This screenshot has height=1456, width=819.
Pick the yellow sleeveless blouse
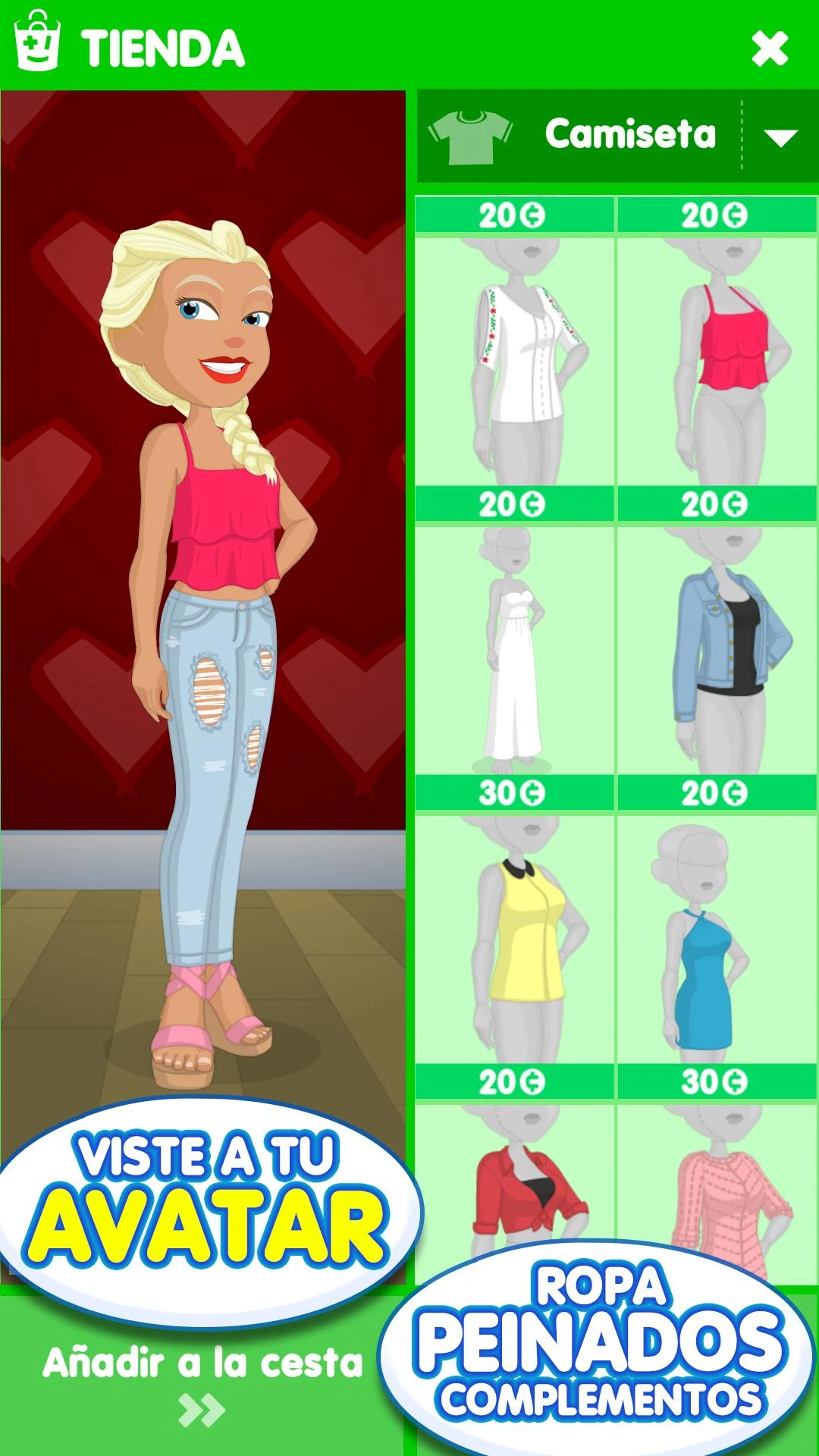(515, 940)
